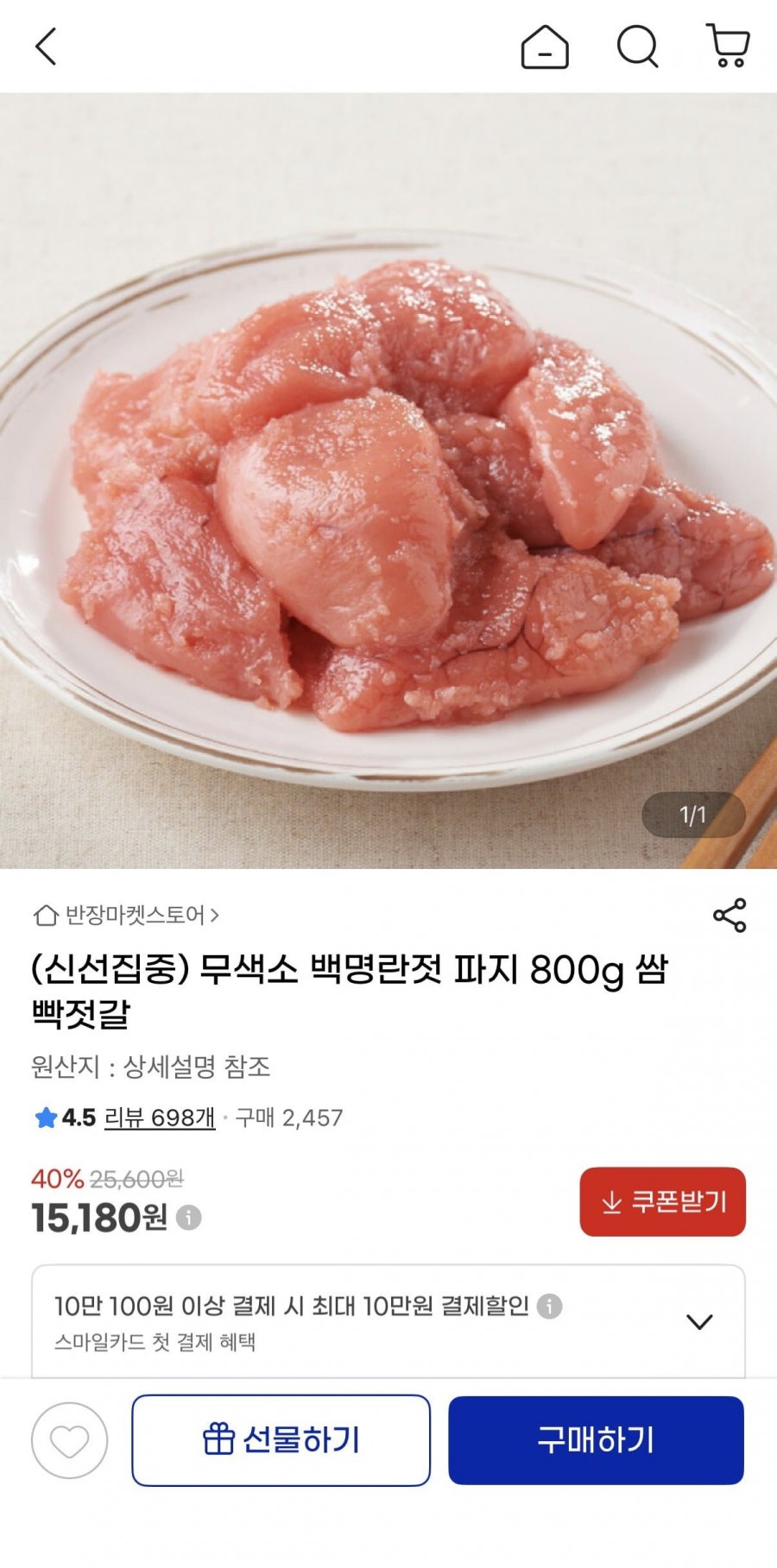
Task: Open search using the magnifier icon
Action: click(x=637, y=47)
